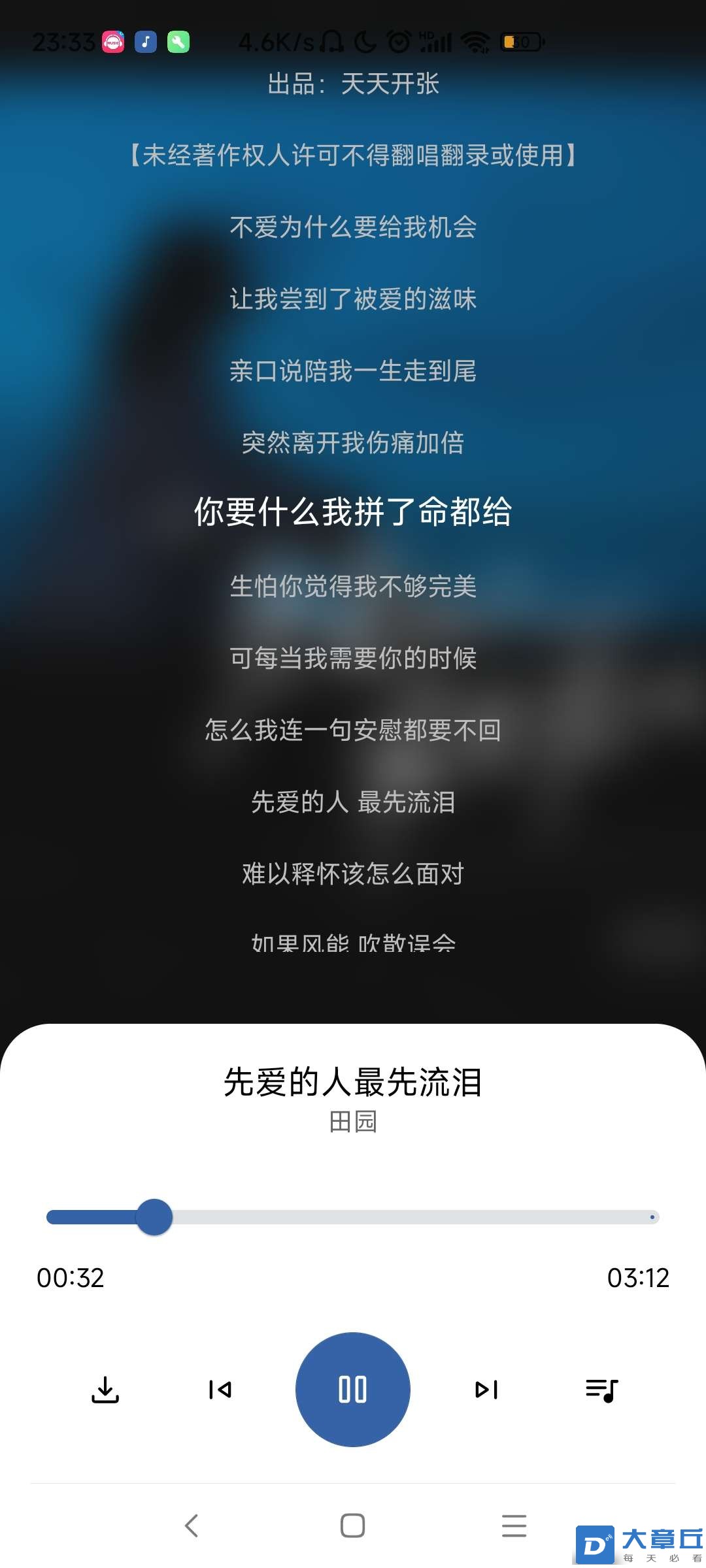The image size is (706, 1568).
Task: Go back with system navigation
Action: [x=192, y=1526]
